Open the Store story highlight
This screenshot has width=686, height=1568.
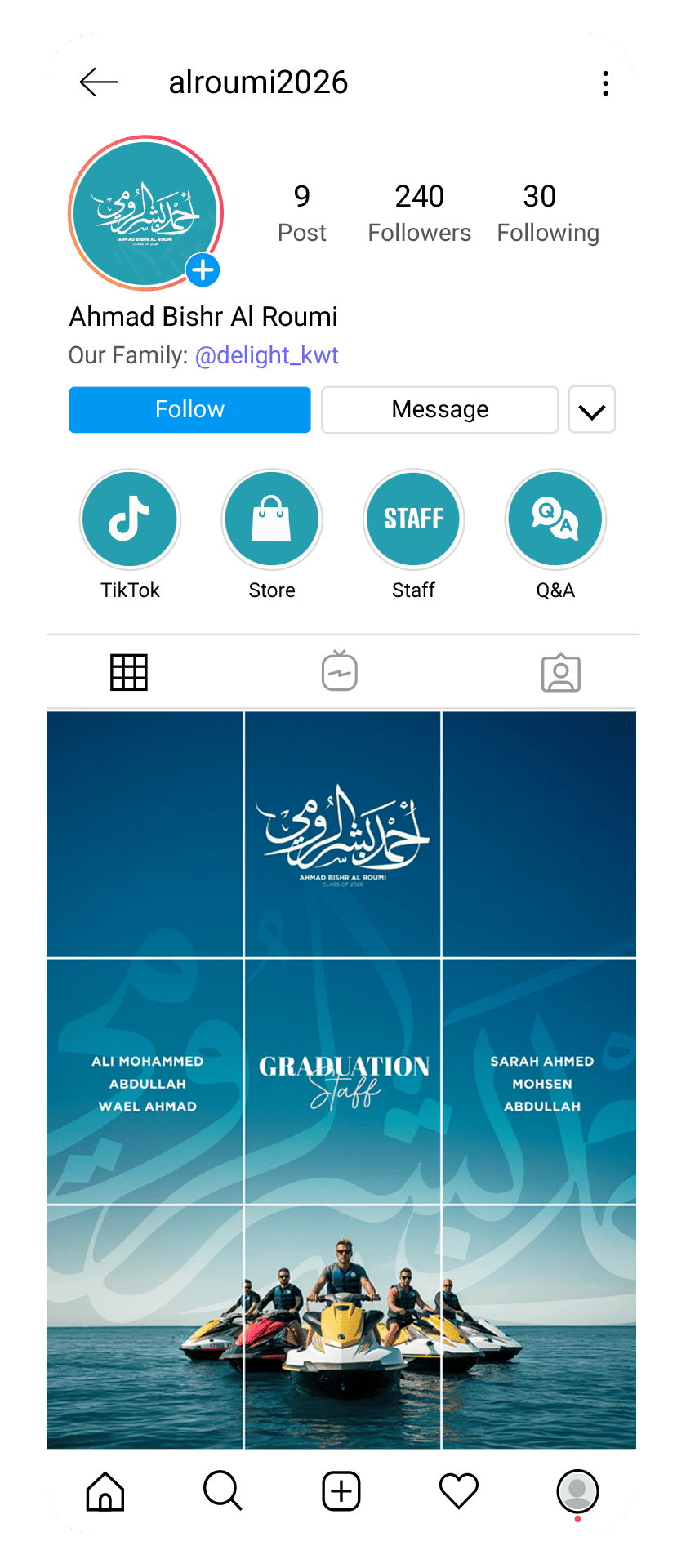click(272, 519)
